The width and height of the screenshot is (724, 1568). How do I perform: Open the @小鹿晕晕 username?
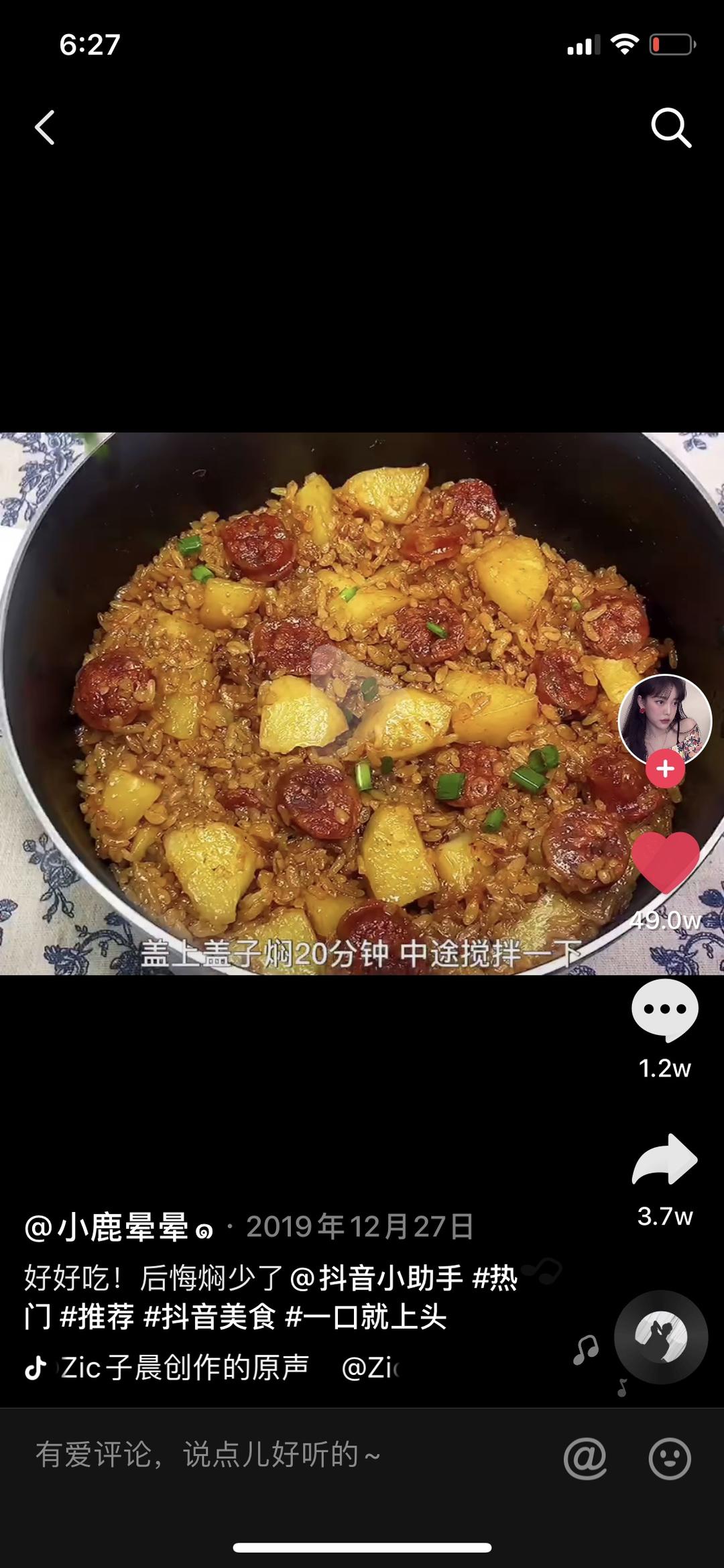tap(107, 1227)
